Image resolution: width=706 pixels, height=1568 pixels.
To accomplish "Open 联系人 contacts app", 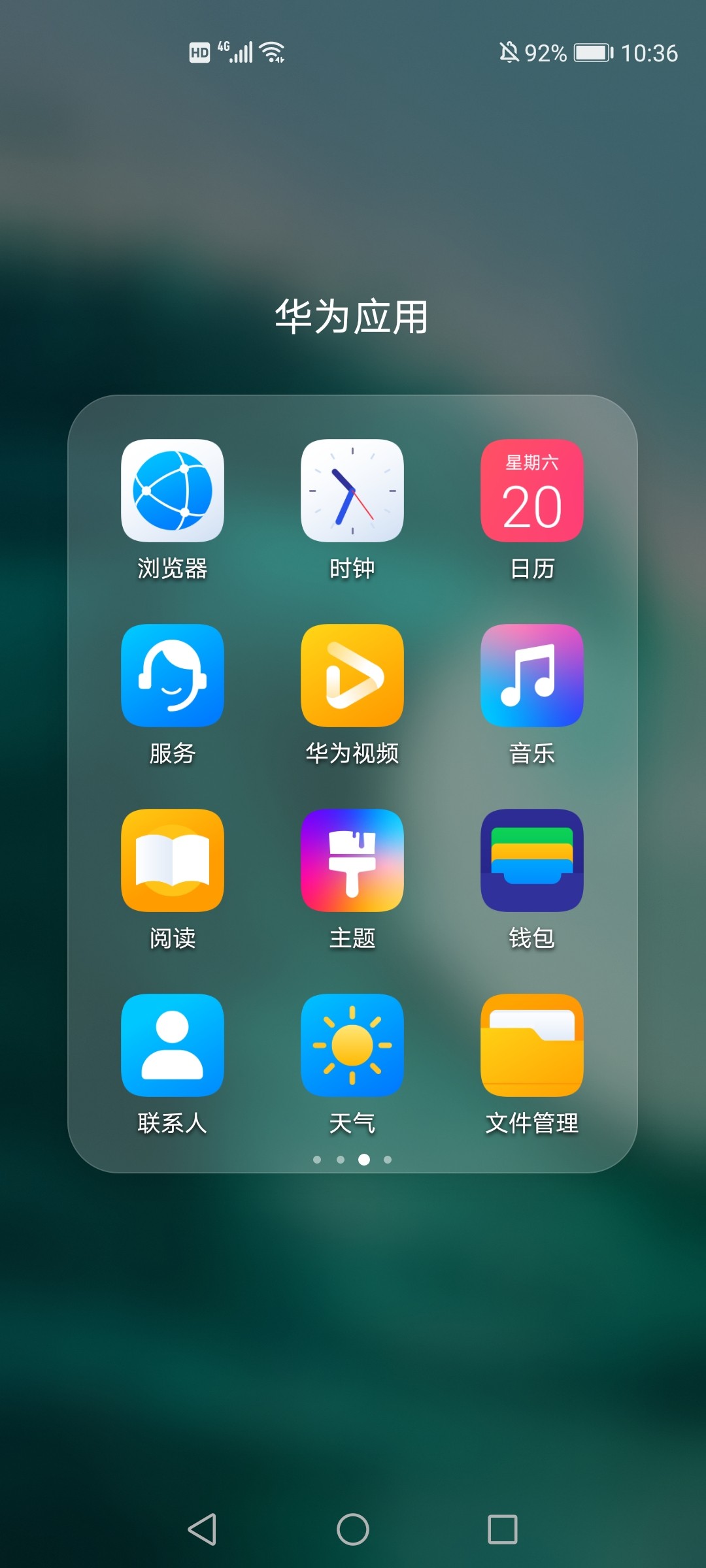I will pyautogui.click(x=173, y=1045).
